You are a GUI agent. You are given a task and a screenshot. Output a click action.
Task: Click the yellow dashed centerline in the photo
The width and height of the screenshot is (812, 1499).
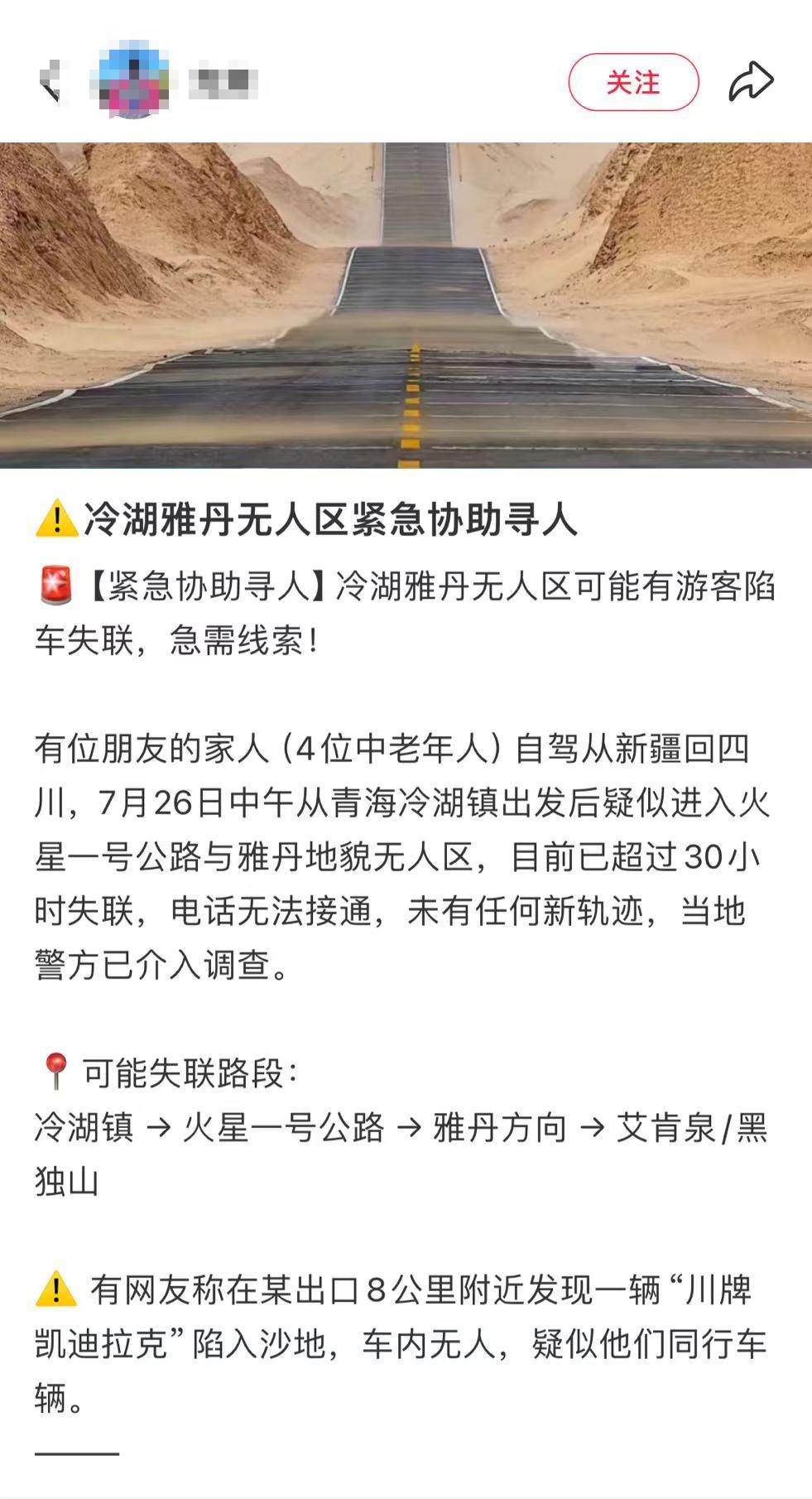coord(408,406)
